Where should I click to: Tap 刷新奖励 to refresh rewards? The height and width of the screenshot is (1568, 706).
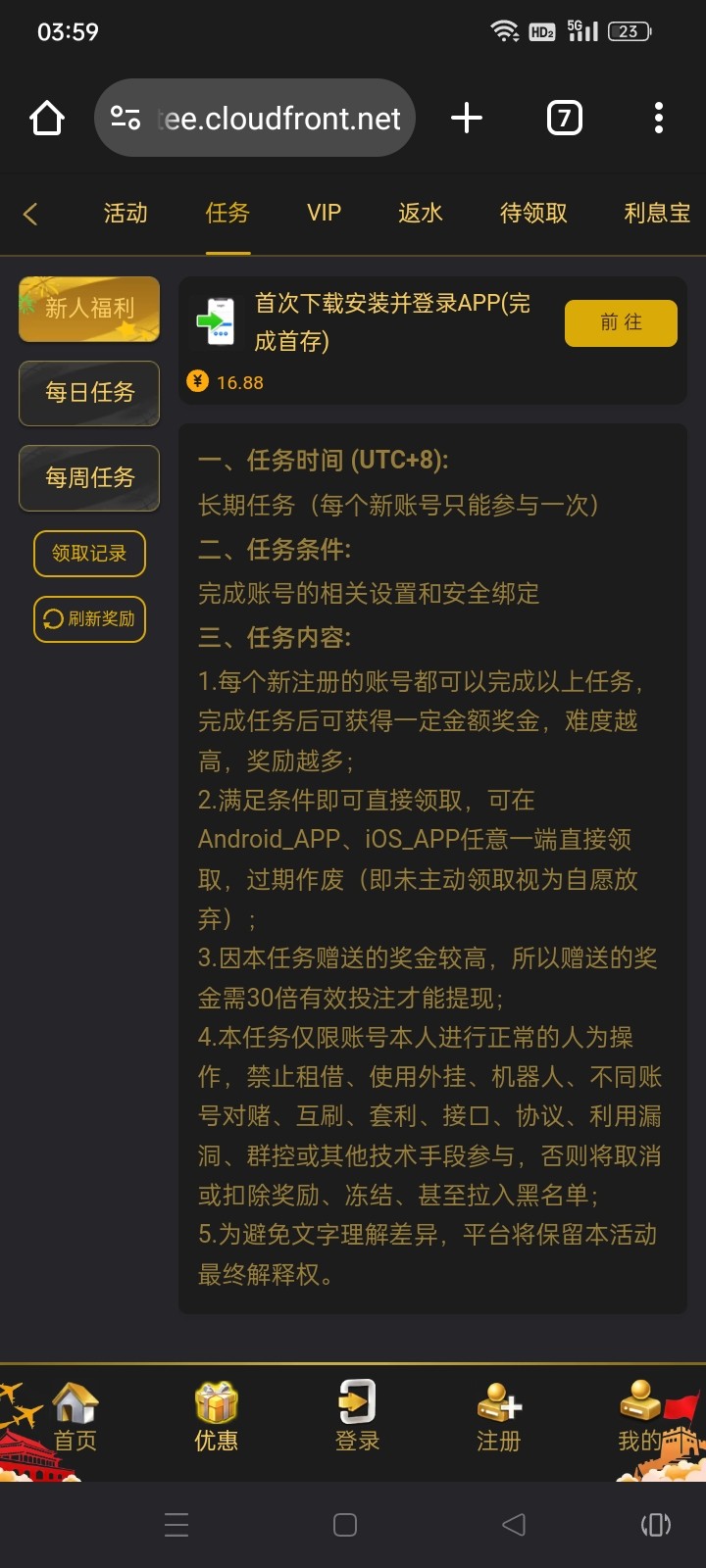(x=89, y=619)
